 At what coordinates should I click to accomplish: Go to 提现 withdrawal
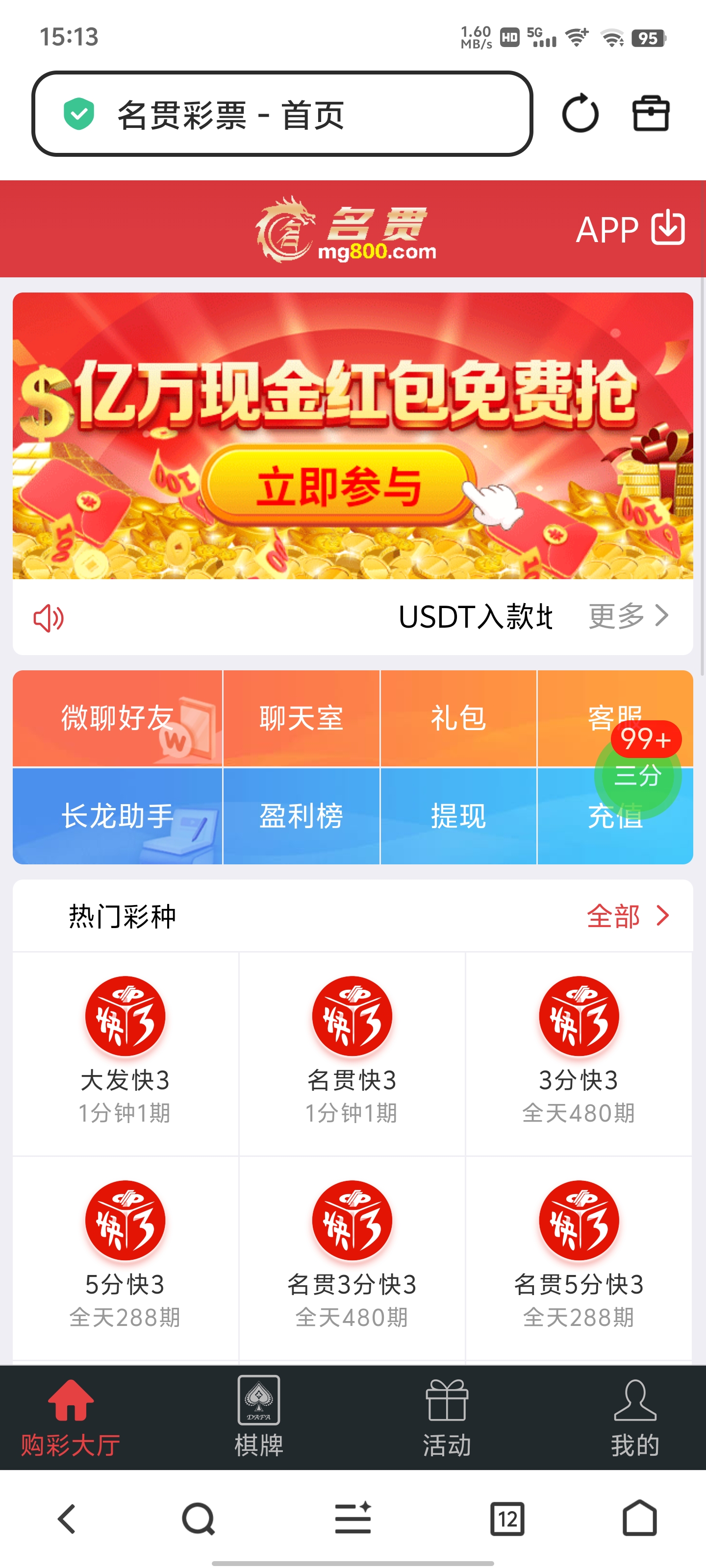pyautogui.click(x=458, y=816)
